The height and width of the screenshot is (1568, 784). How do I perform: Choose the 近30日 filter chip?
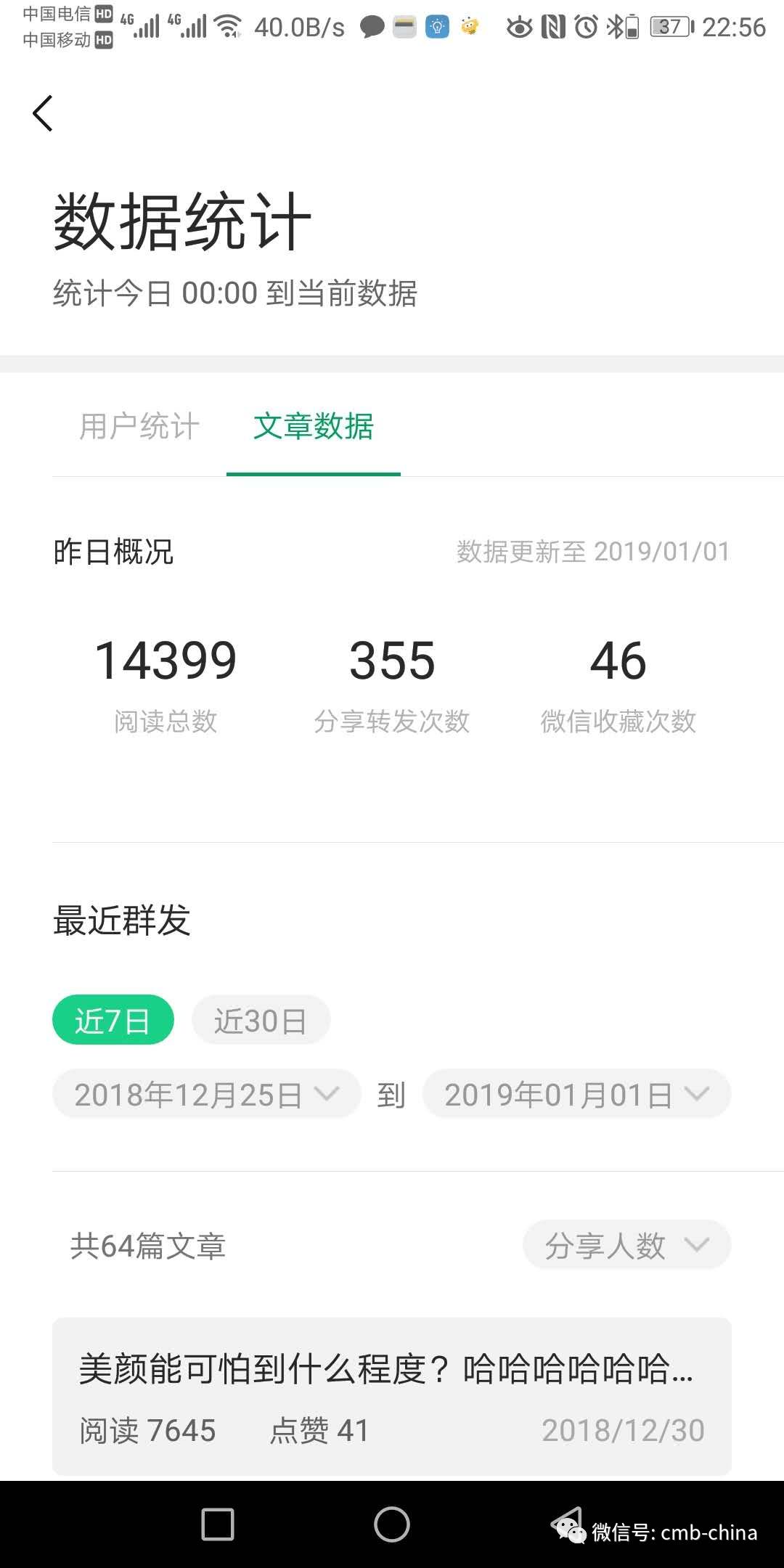[x=261, y=1020]
